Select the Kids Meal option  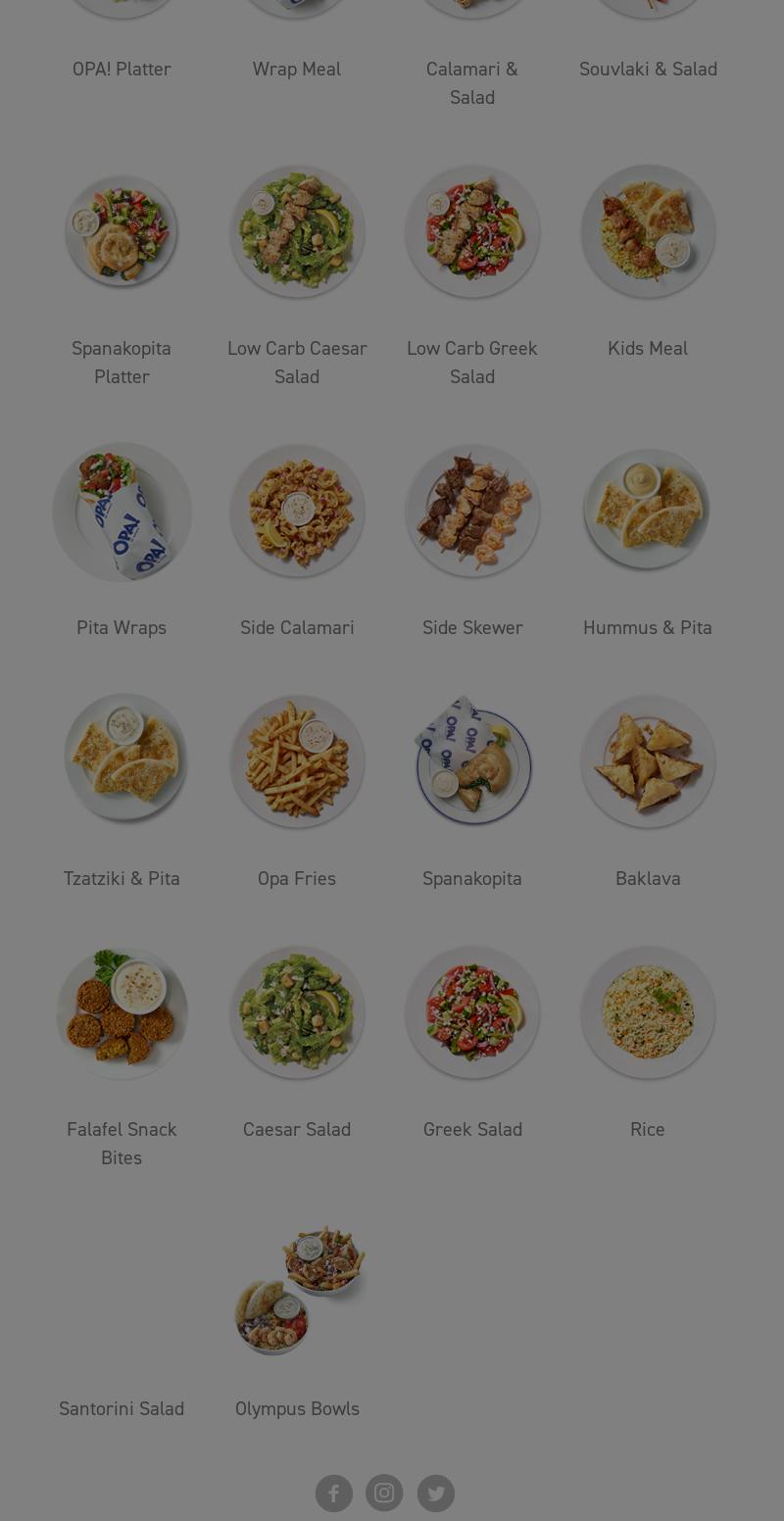click(x=648, y=231)
